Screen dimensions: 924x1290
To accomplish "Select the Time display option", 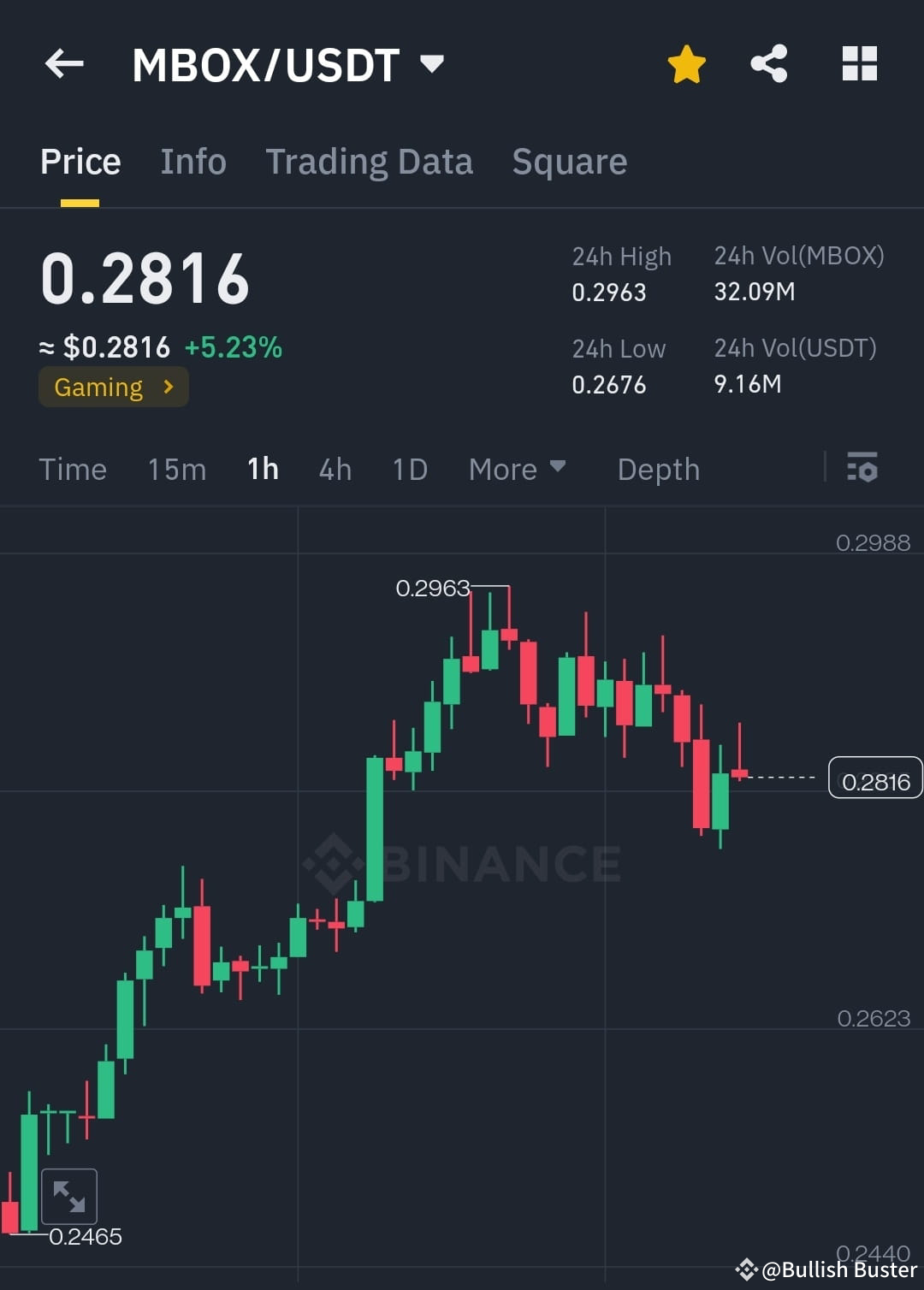I will tap(73, 469).
